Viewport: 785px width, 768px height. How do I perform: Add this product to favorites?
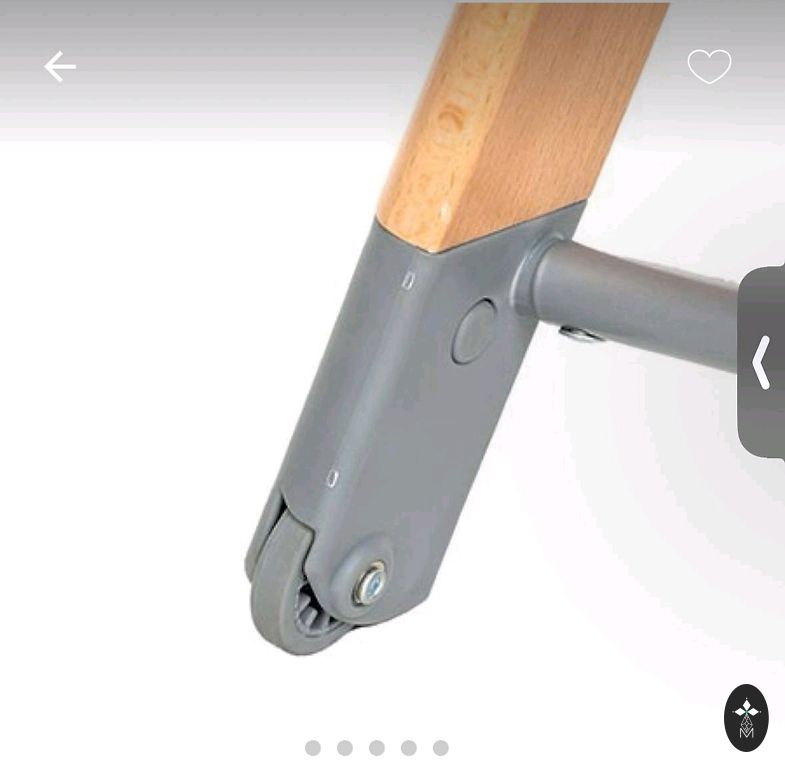pos(709,67)
